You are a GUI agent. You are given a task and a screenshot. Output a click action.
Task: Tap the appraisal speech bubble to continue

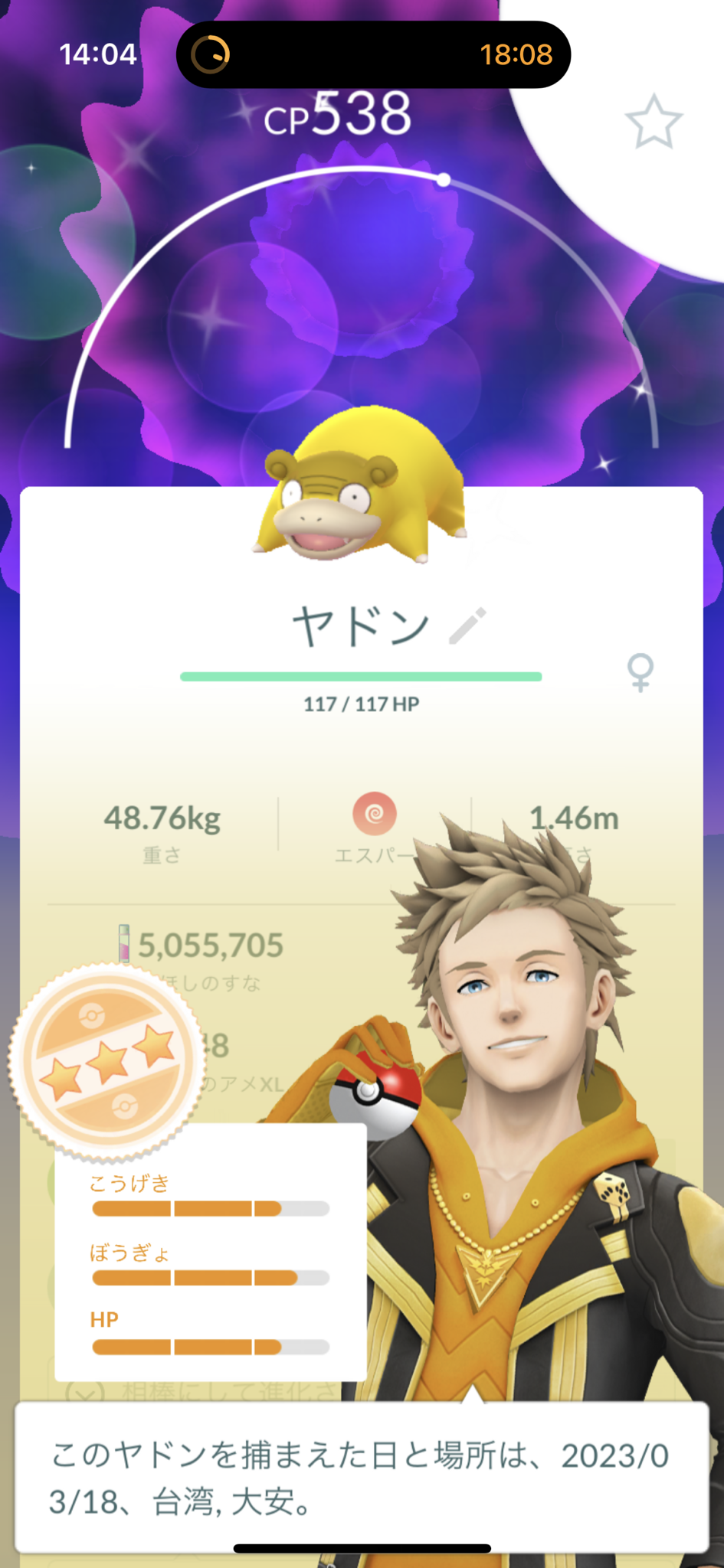362,1476
